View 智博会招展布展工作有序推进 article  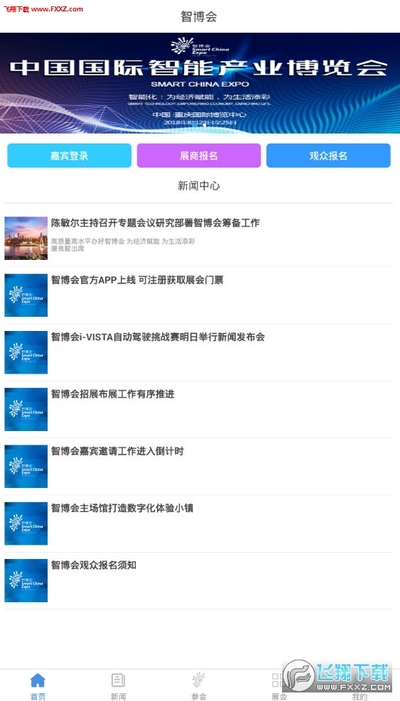coord(199,409)
